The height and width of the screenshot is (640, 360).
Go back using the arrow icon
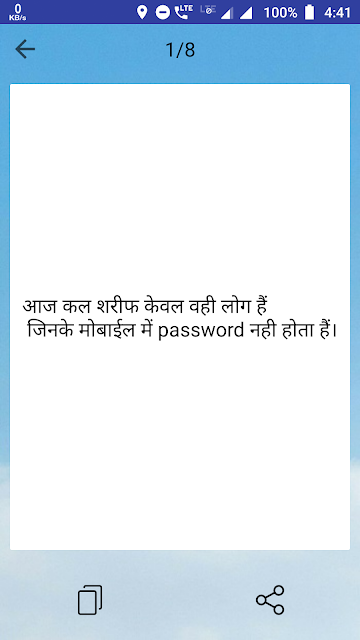[25, 49]
